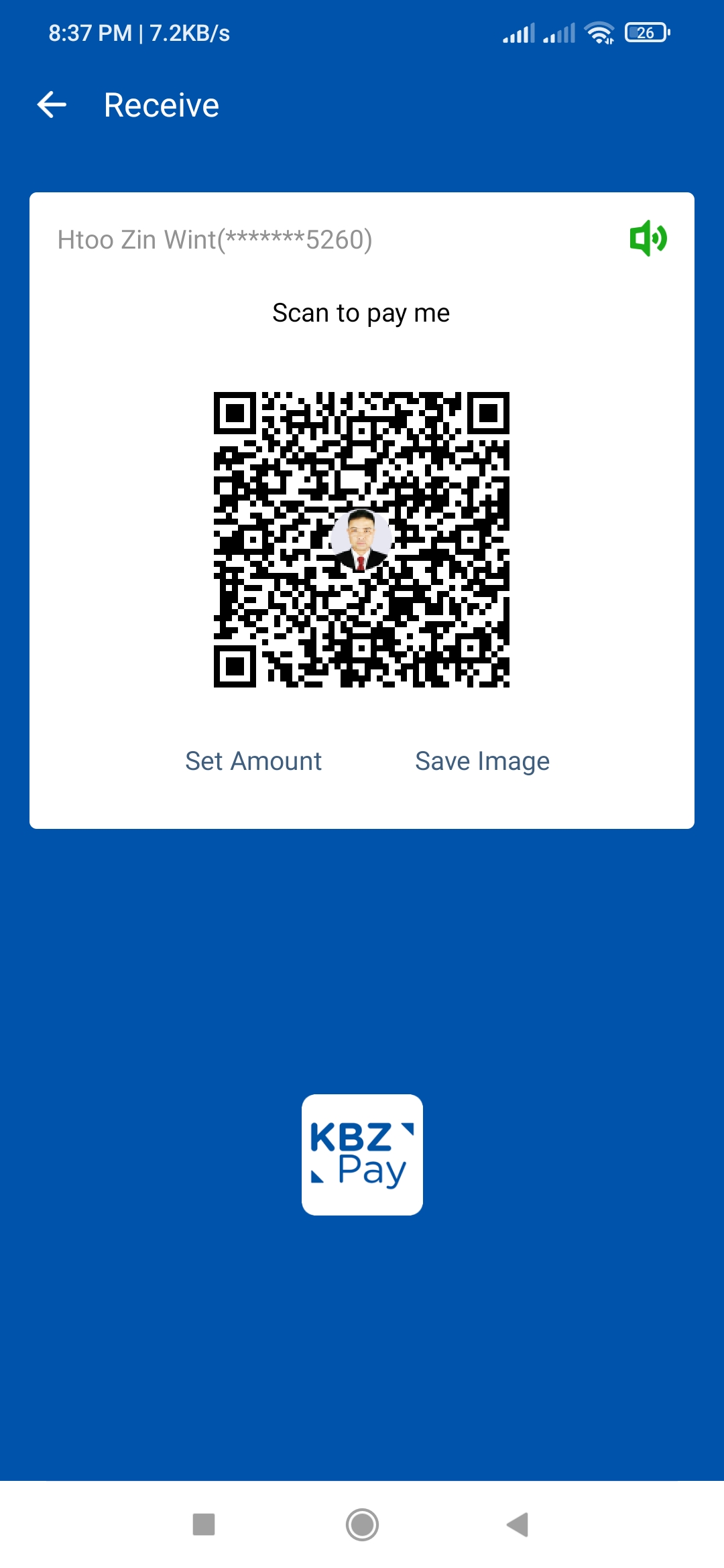The width and height of the screenshot is (724, 1568).
Task: Open recent apps from navigation bar
Action: click(x=204, y=1524)
